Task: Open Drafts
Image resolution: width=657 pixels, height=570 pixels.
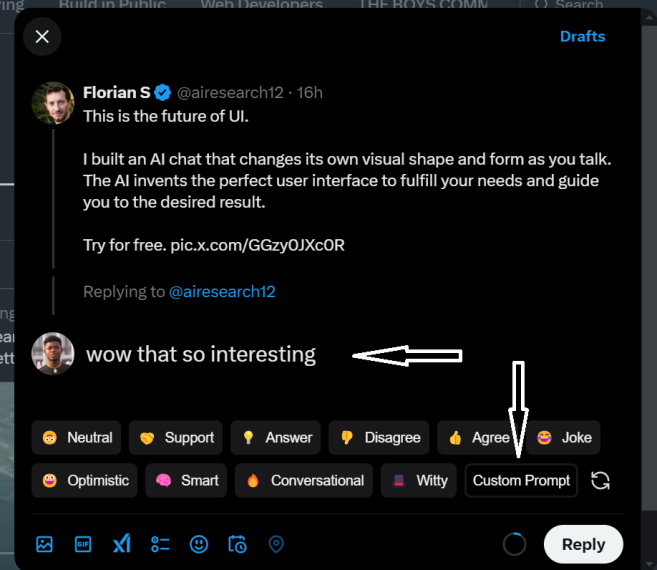Action: point(582,36)
